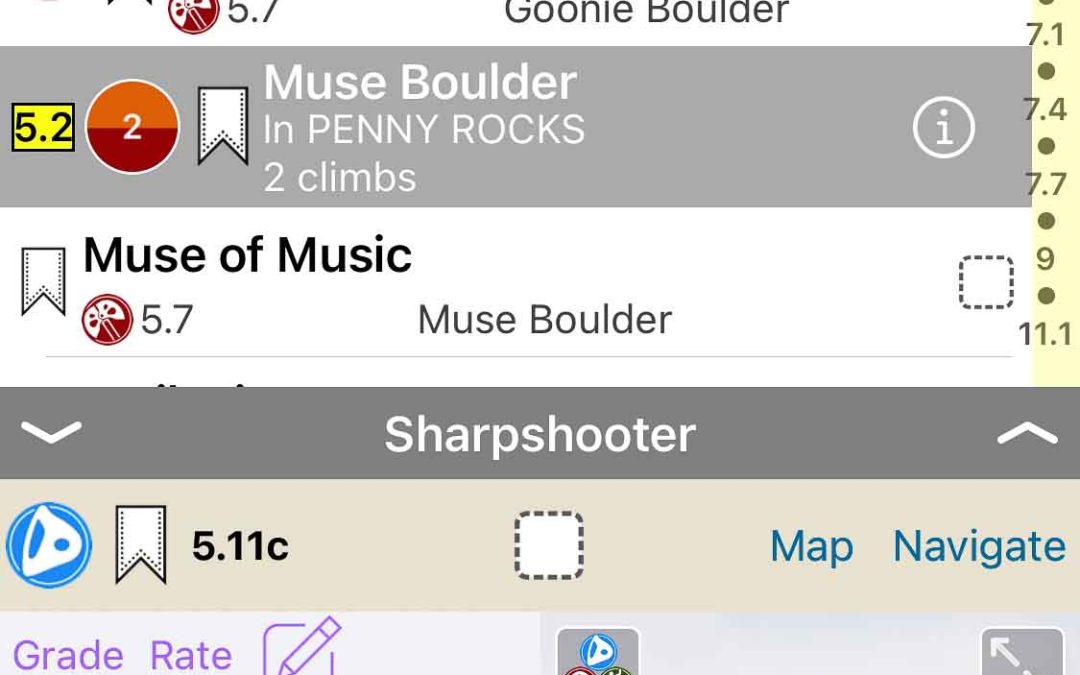Viewport: 1080px width, 675px height.
Task: Bookmark the Sharpshooter 5.11c route
Action: tap(140, 545)
